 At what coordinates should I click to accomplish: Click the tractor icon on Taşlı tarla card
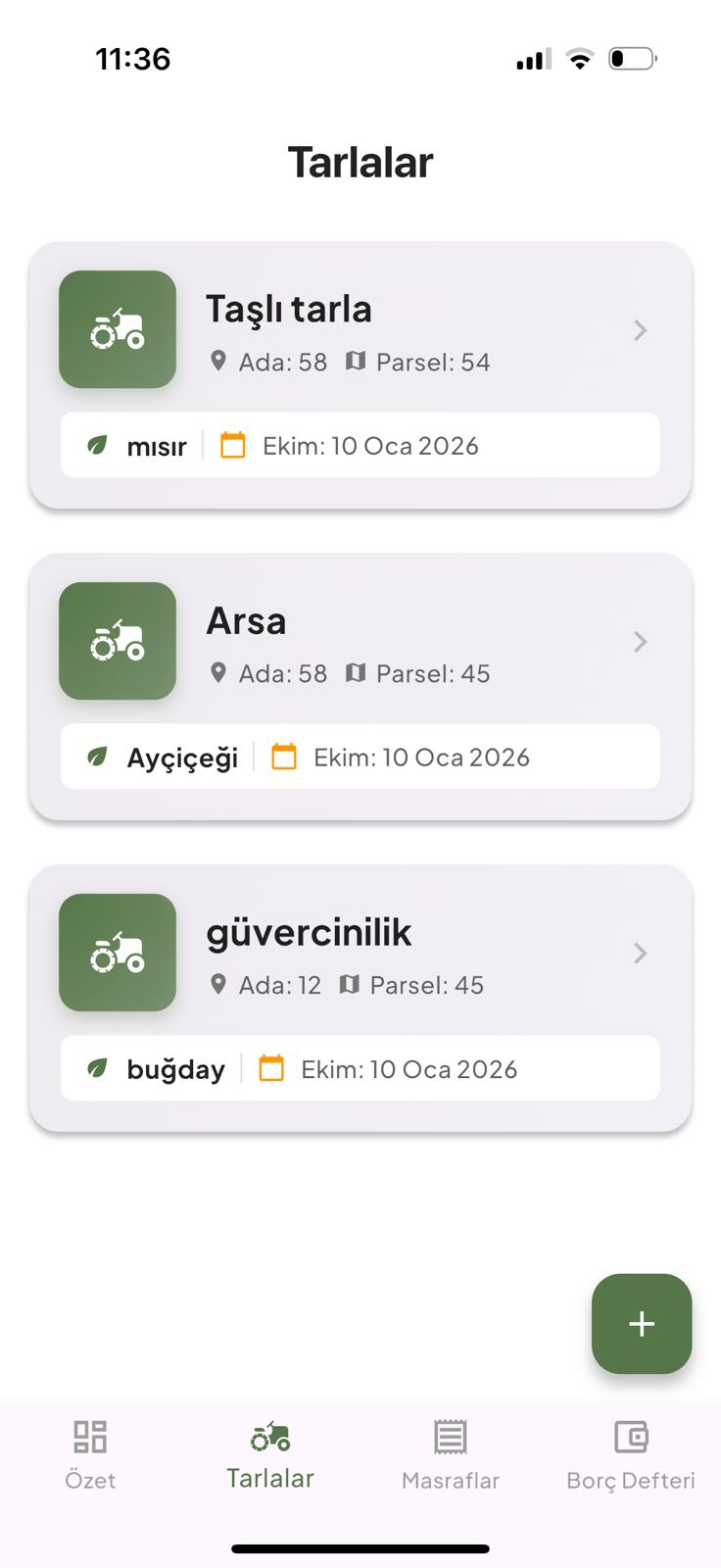tap(117, 329)
